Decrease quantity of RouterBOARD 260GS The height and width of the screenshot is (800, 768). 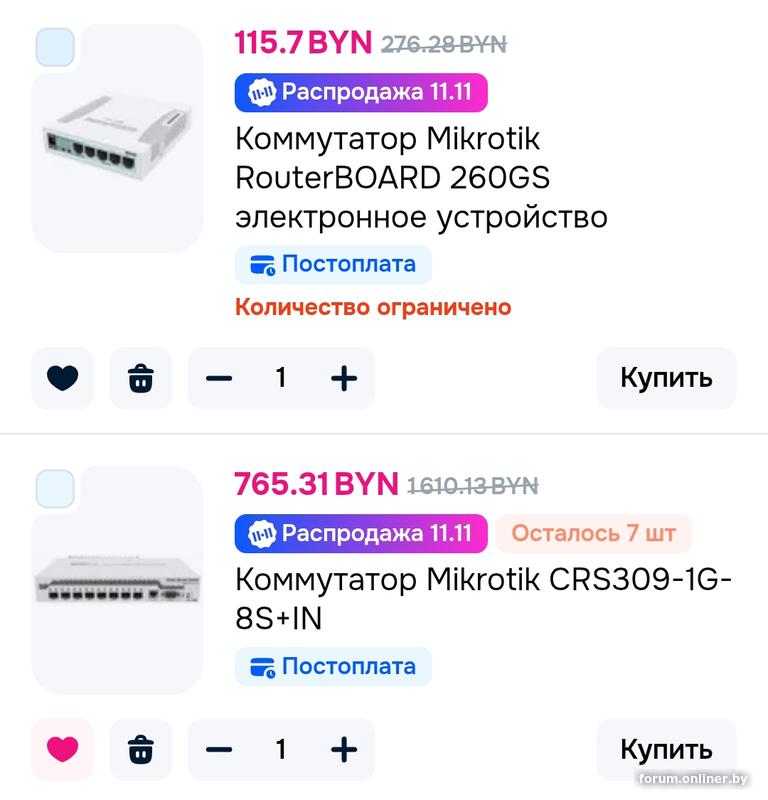coord(219,378)
